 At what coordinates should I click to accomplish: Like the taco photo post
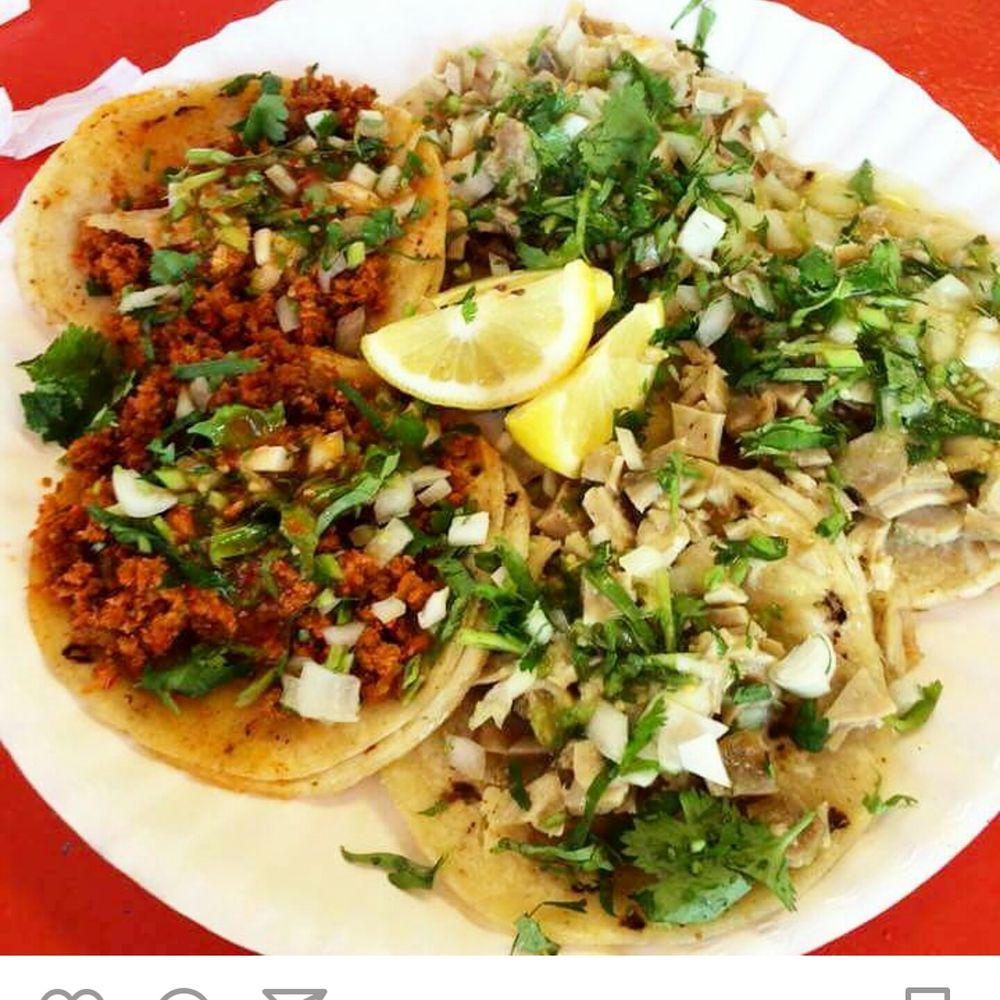tap(72, 995)
